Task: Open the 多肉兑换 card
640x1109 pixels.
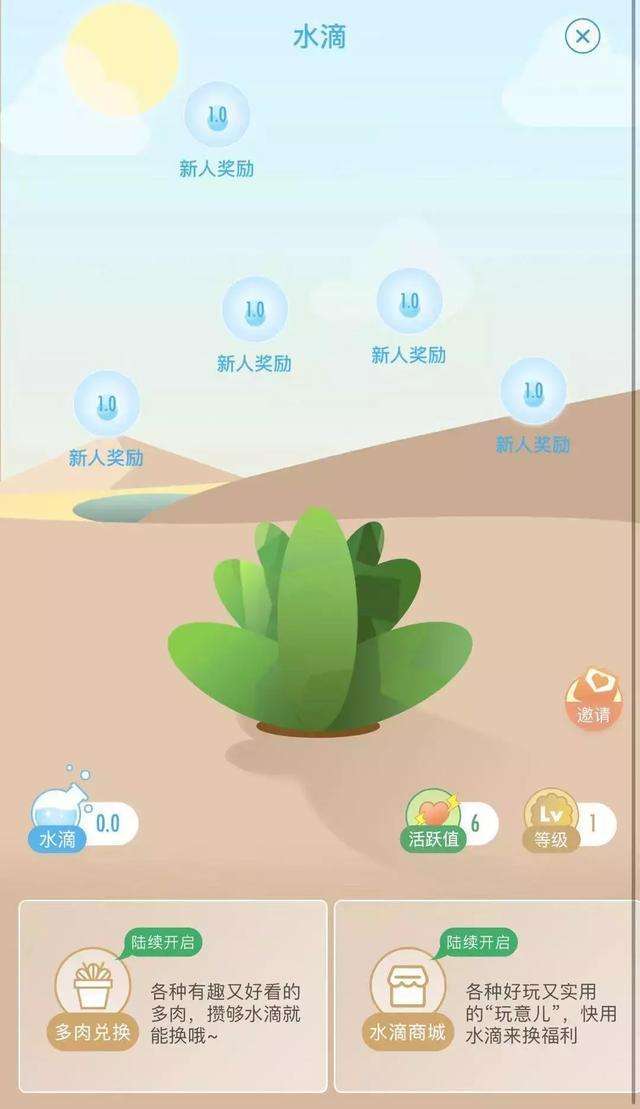Action: click(x=173, y=995)
